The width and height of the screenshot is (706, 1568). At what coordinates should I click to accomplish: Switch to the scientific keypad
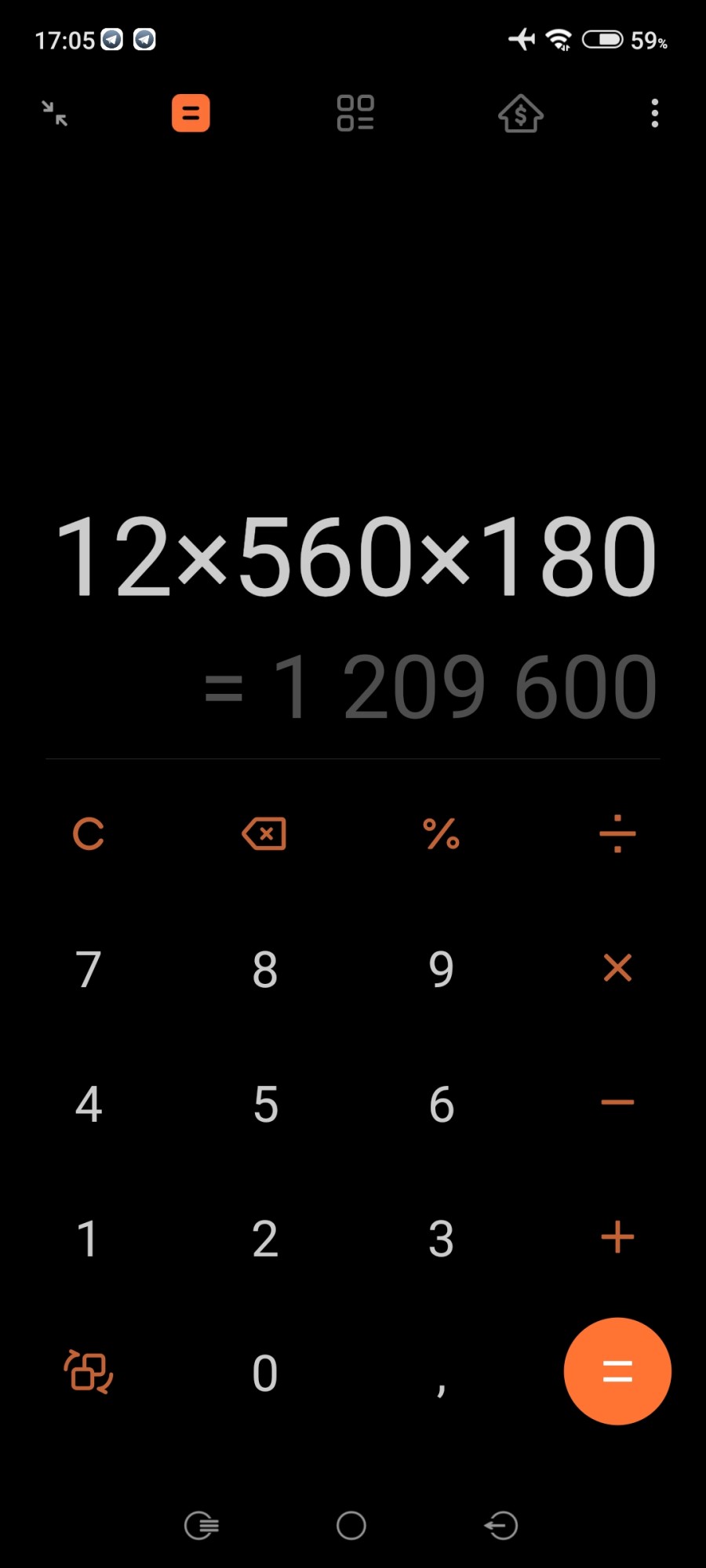(88, 1372)
